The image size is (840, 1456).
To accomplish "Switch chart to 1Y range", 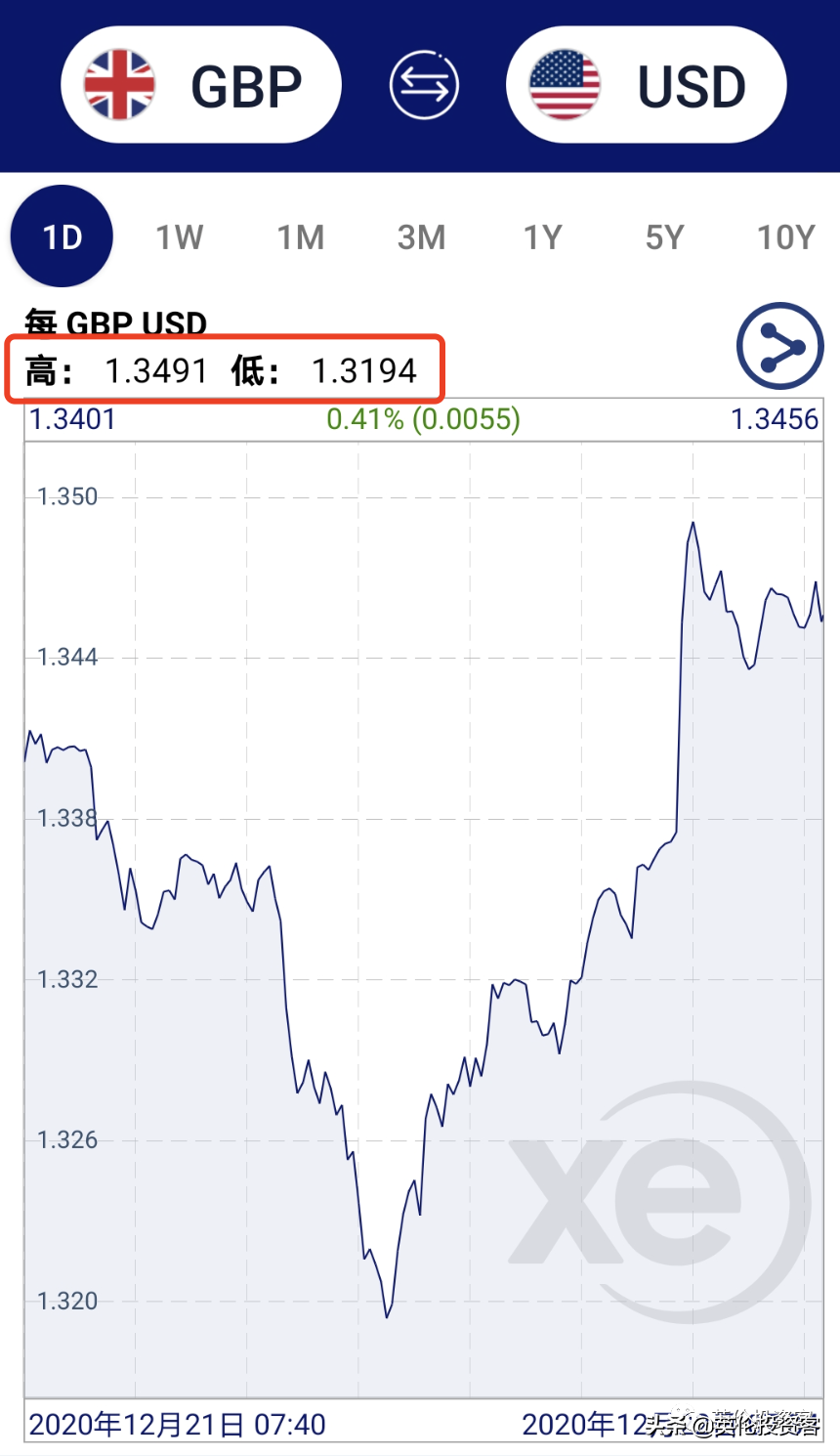I will [x=543, y=236].
